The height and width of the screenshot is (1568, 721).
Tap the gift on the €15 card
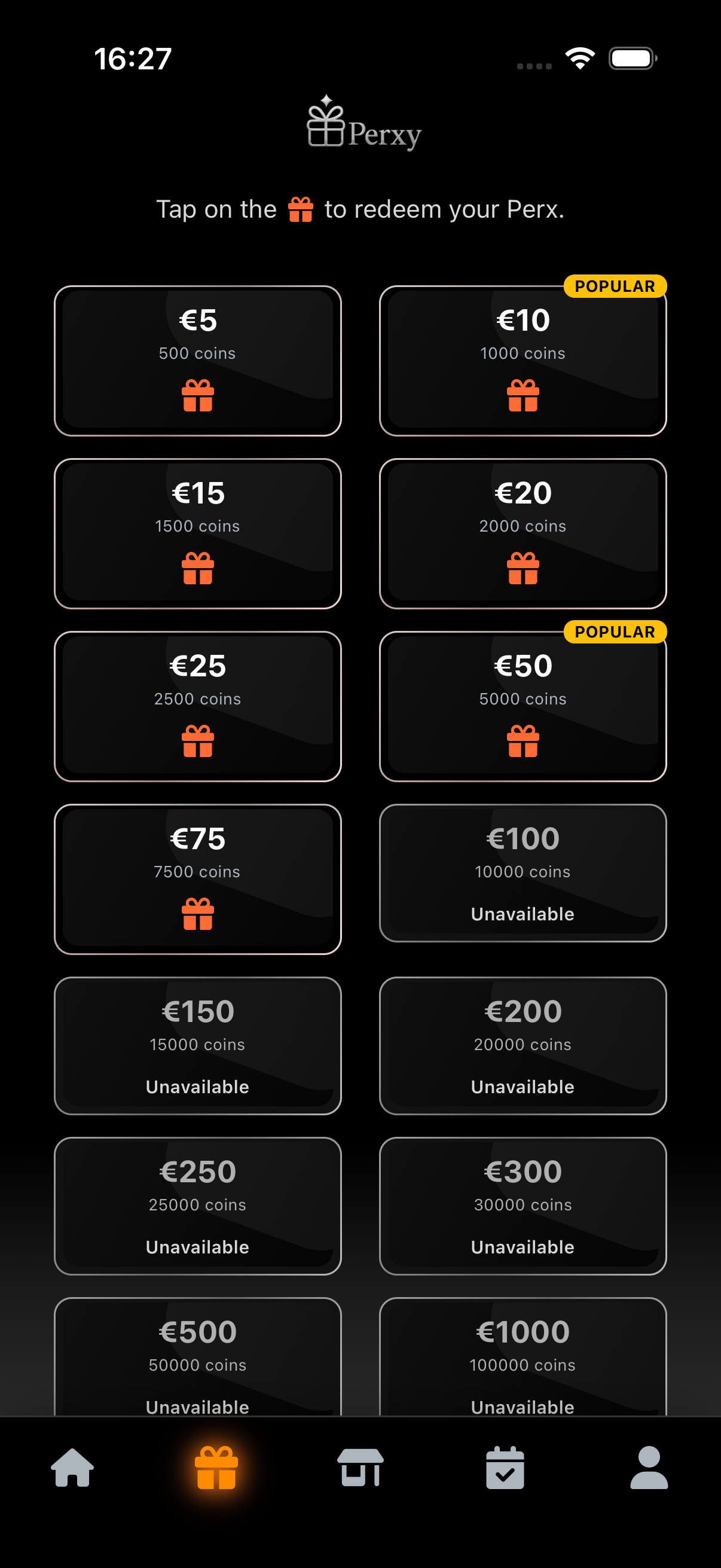198,568
